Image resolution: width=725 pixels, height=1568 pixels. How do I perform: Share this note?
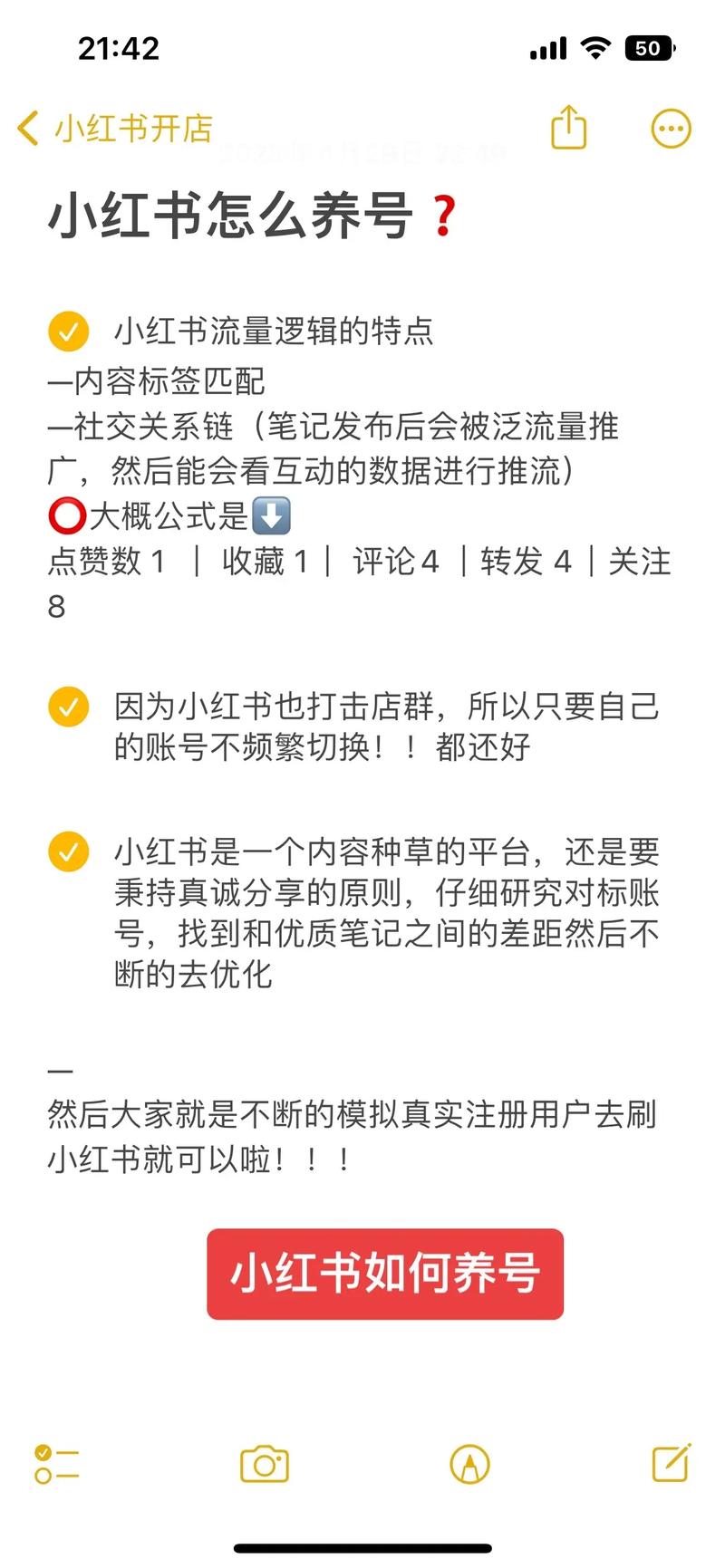569,127
